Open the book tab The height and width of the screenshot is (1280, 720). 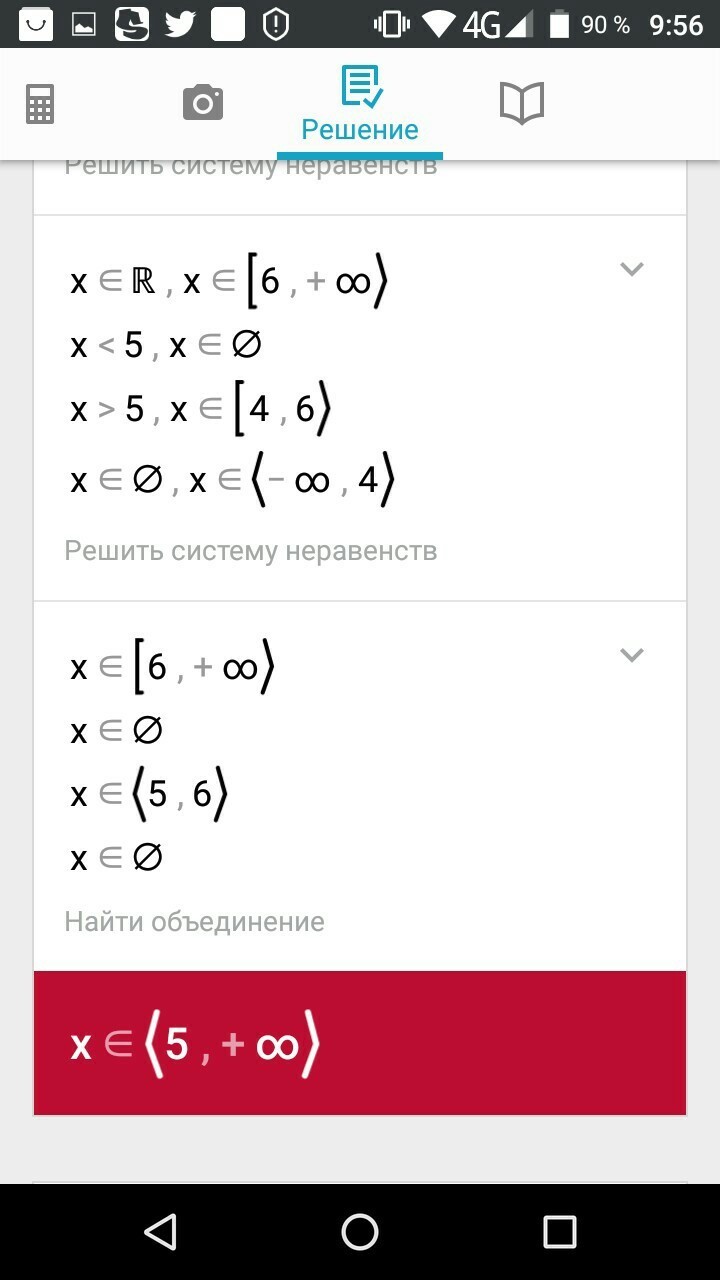tap(521, 103)
